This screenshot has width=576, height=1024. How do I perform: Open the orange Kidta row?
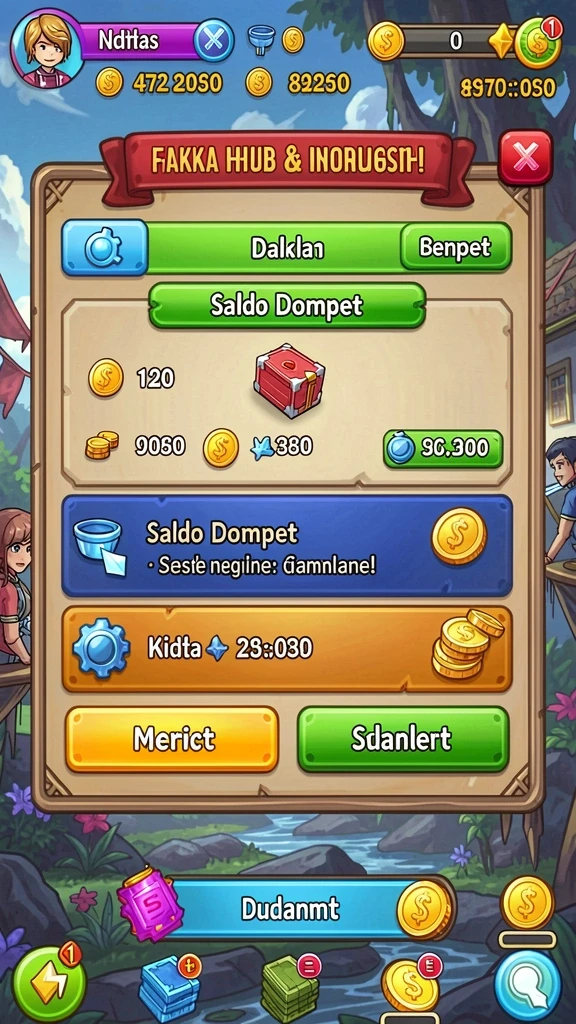click(287, 648)
